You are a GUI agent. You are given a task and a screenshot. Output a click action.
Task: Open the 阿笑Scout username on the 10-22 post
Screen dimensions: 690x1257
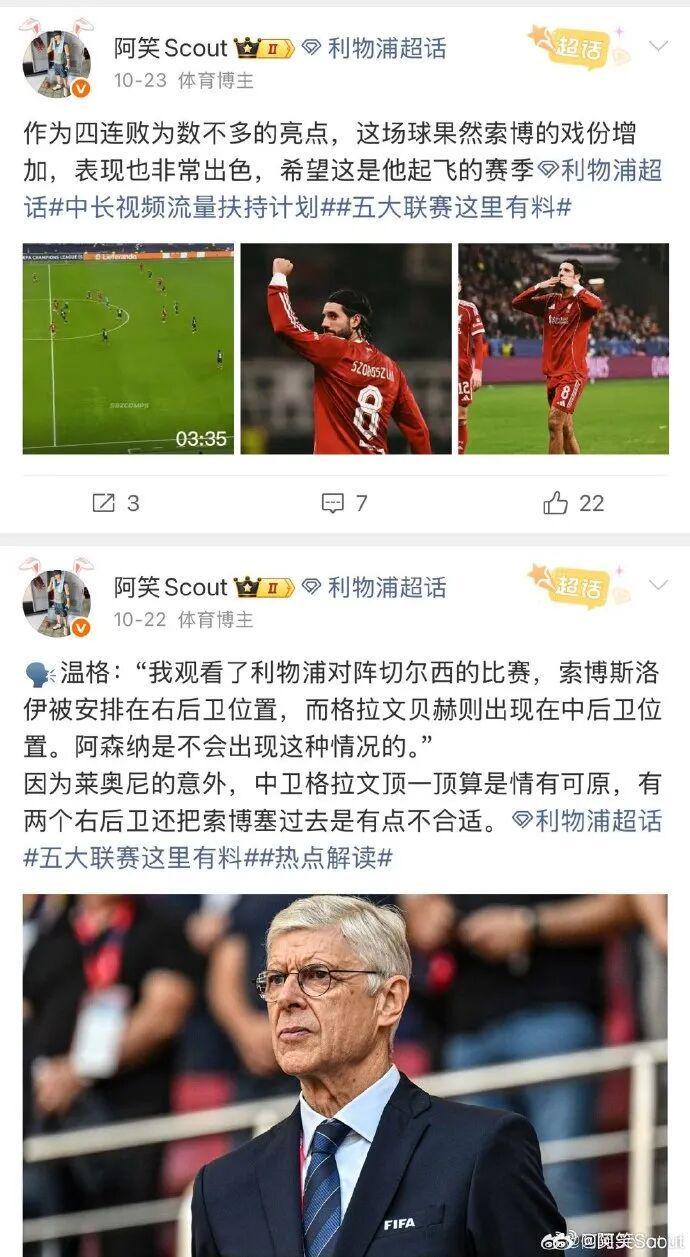pyautogui.click(x=170, y=587)
